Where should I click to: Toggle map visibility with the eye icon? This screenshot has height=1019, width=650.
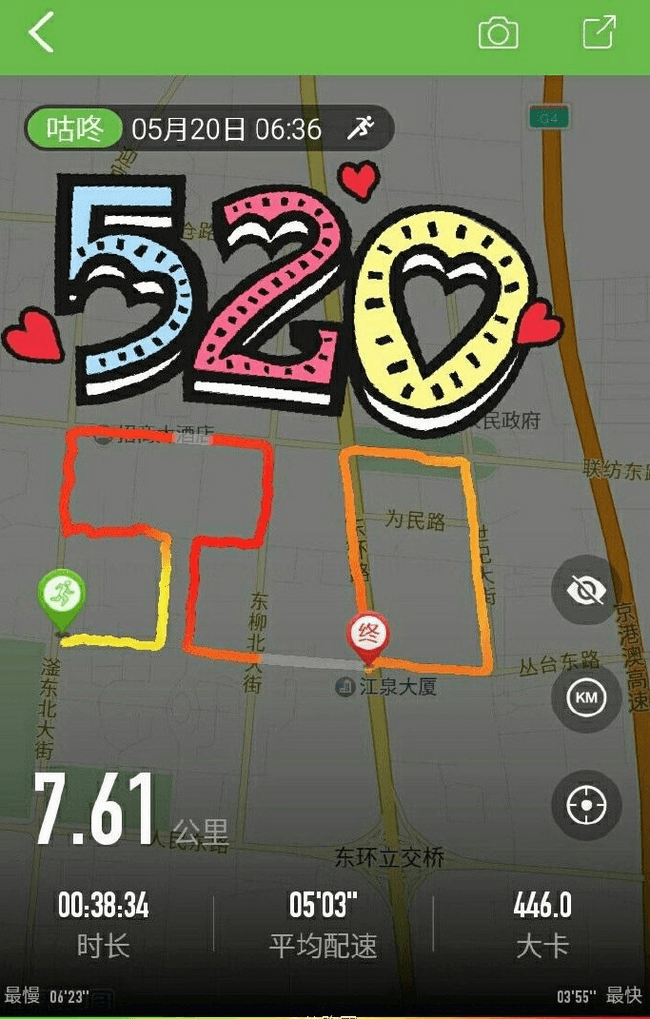pyautogui.click(x=586, y=591)
